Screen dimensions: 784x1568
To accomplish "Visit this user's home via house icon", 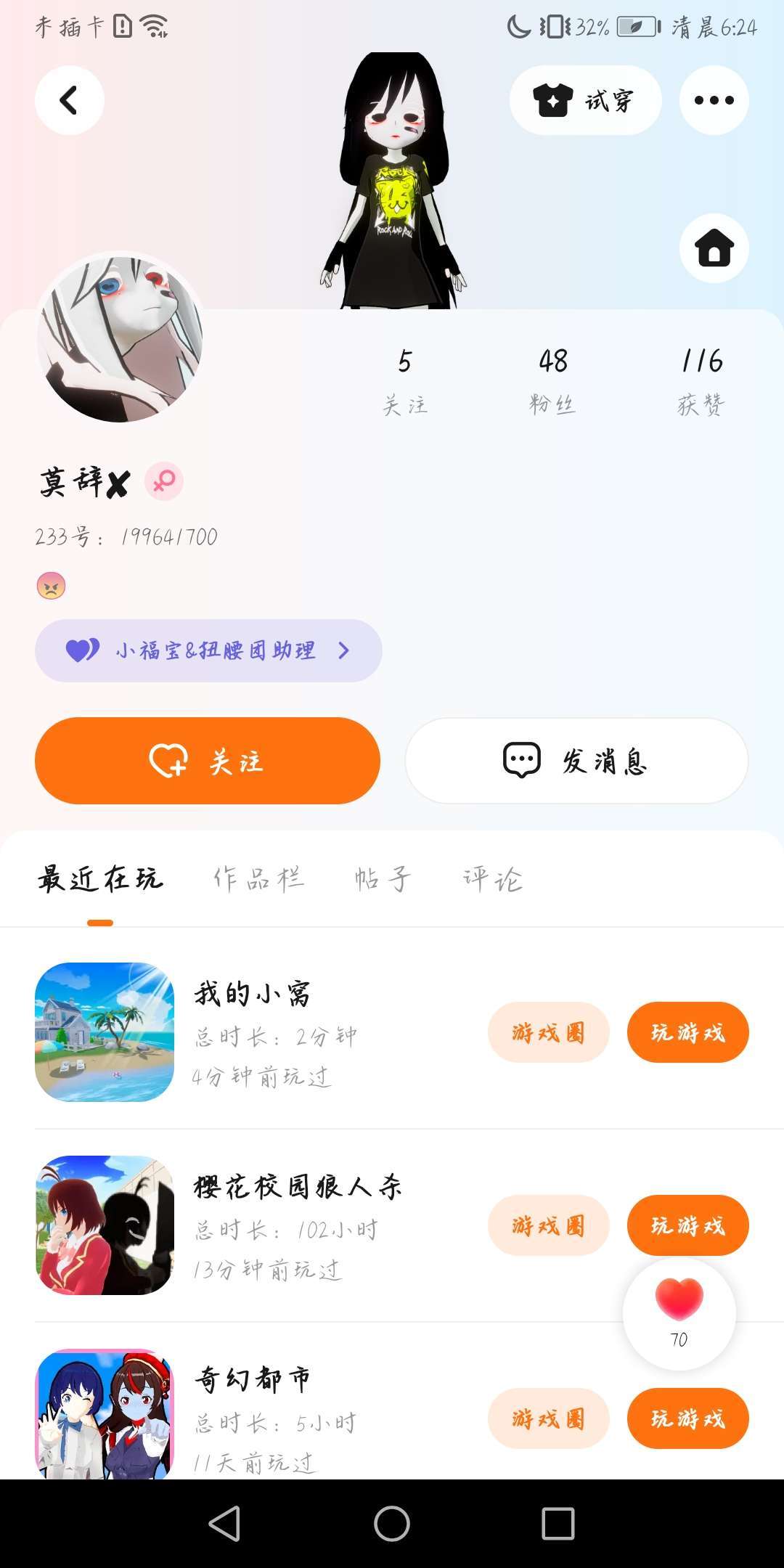I will point(714,248).
